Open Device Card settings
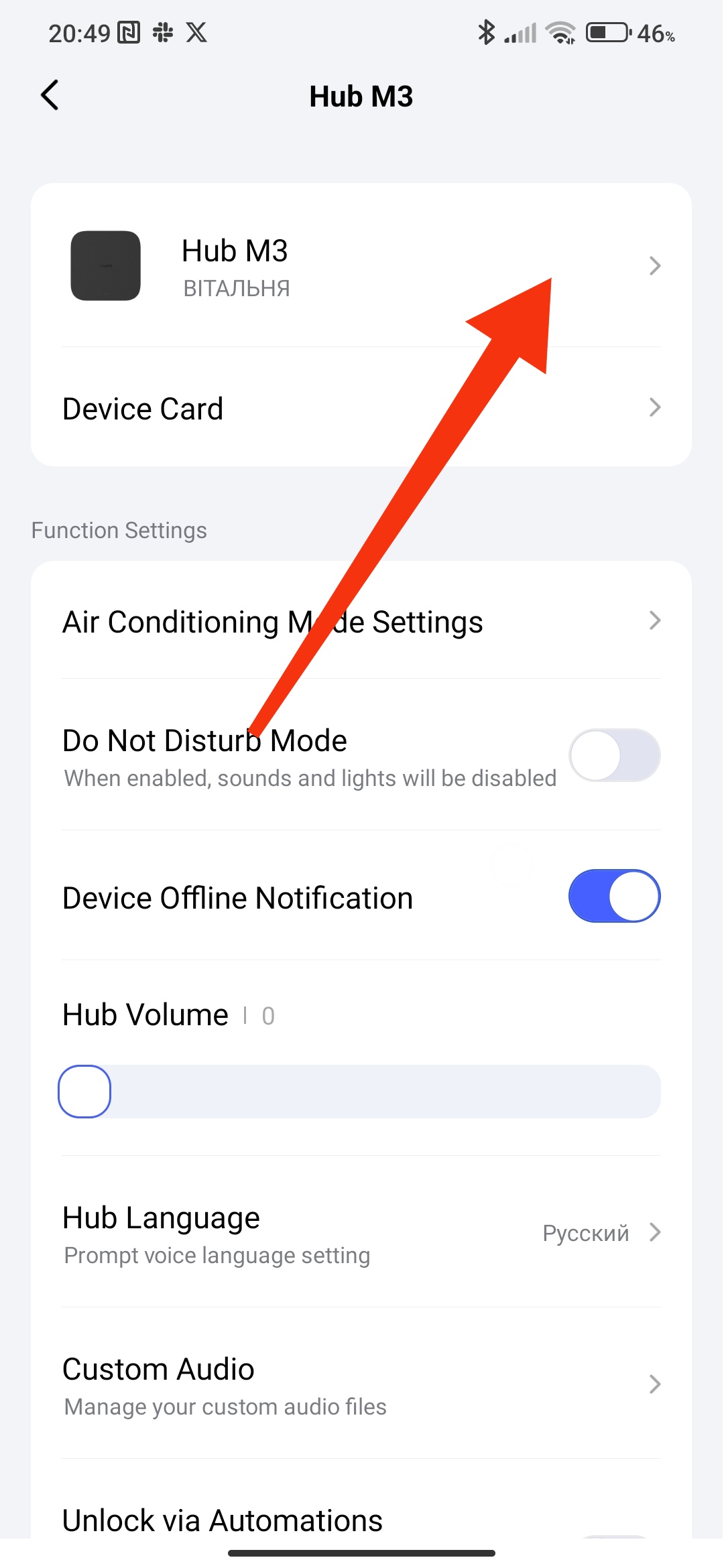The image size is (724, 1568). 361,408
